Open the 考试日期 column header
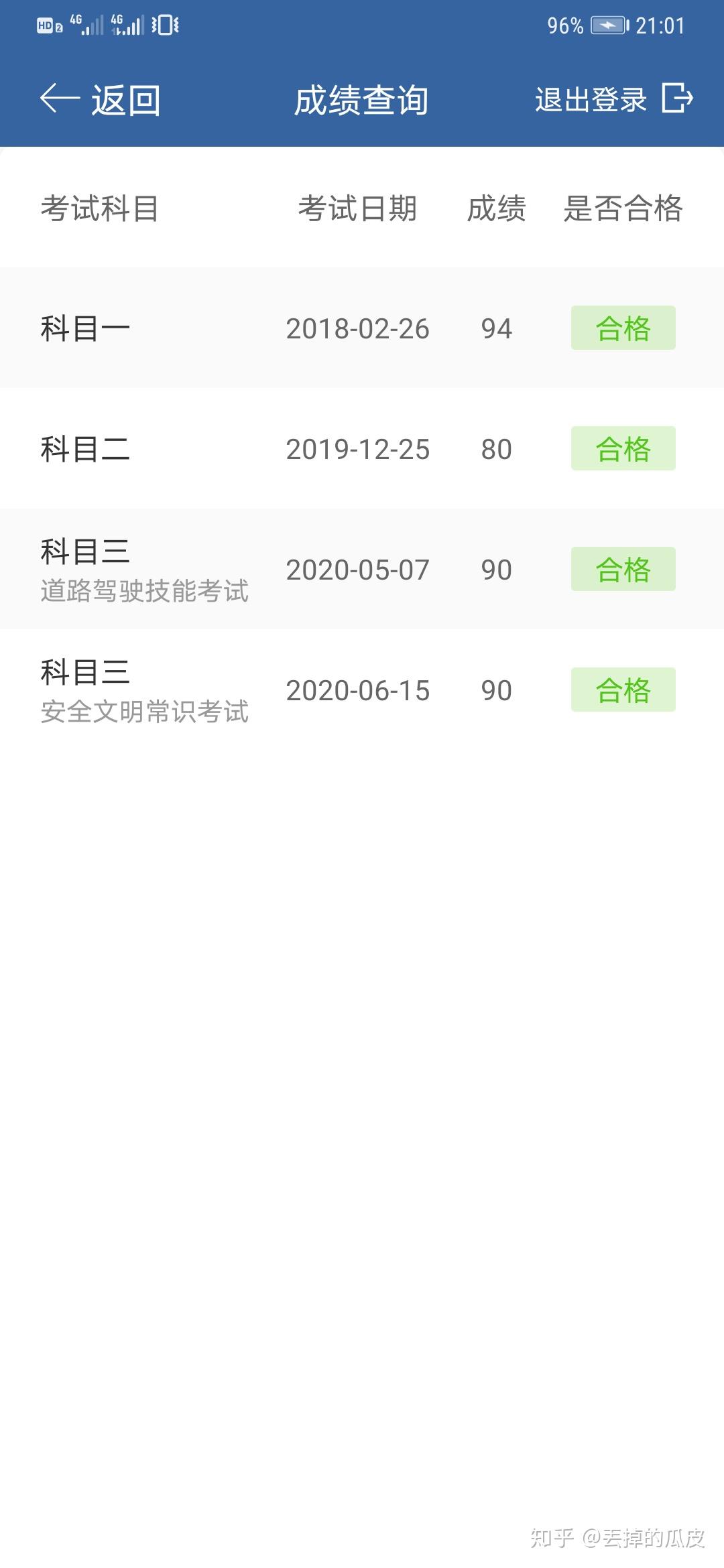 tap(358, 209)
